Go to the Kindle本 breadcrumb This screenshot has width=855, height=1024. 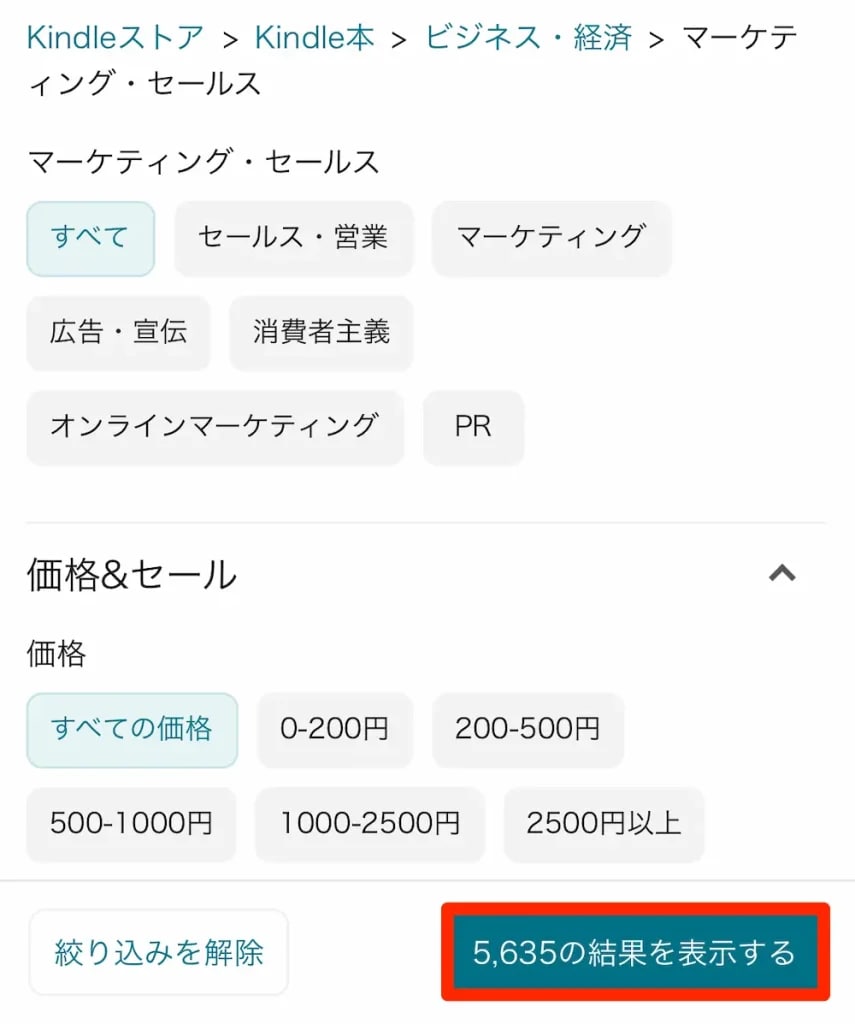(315, 38)
